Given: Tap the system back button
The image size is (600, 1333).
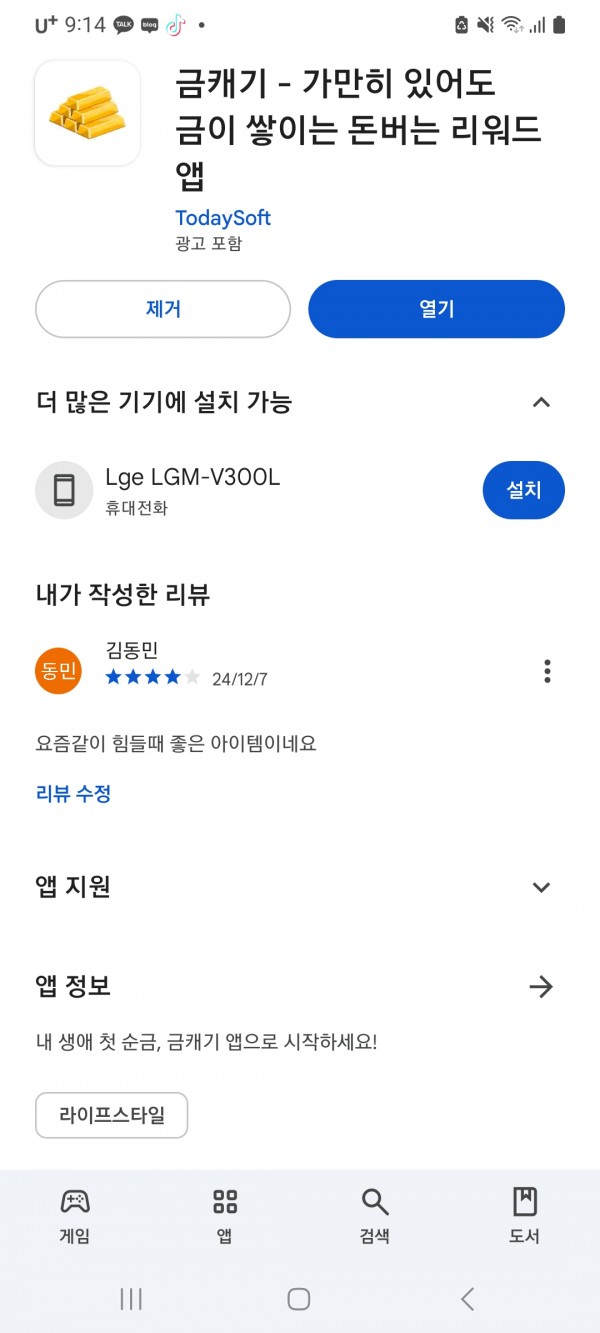Looking at the screenshot, I should [x=467, y=1299].
